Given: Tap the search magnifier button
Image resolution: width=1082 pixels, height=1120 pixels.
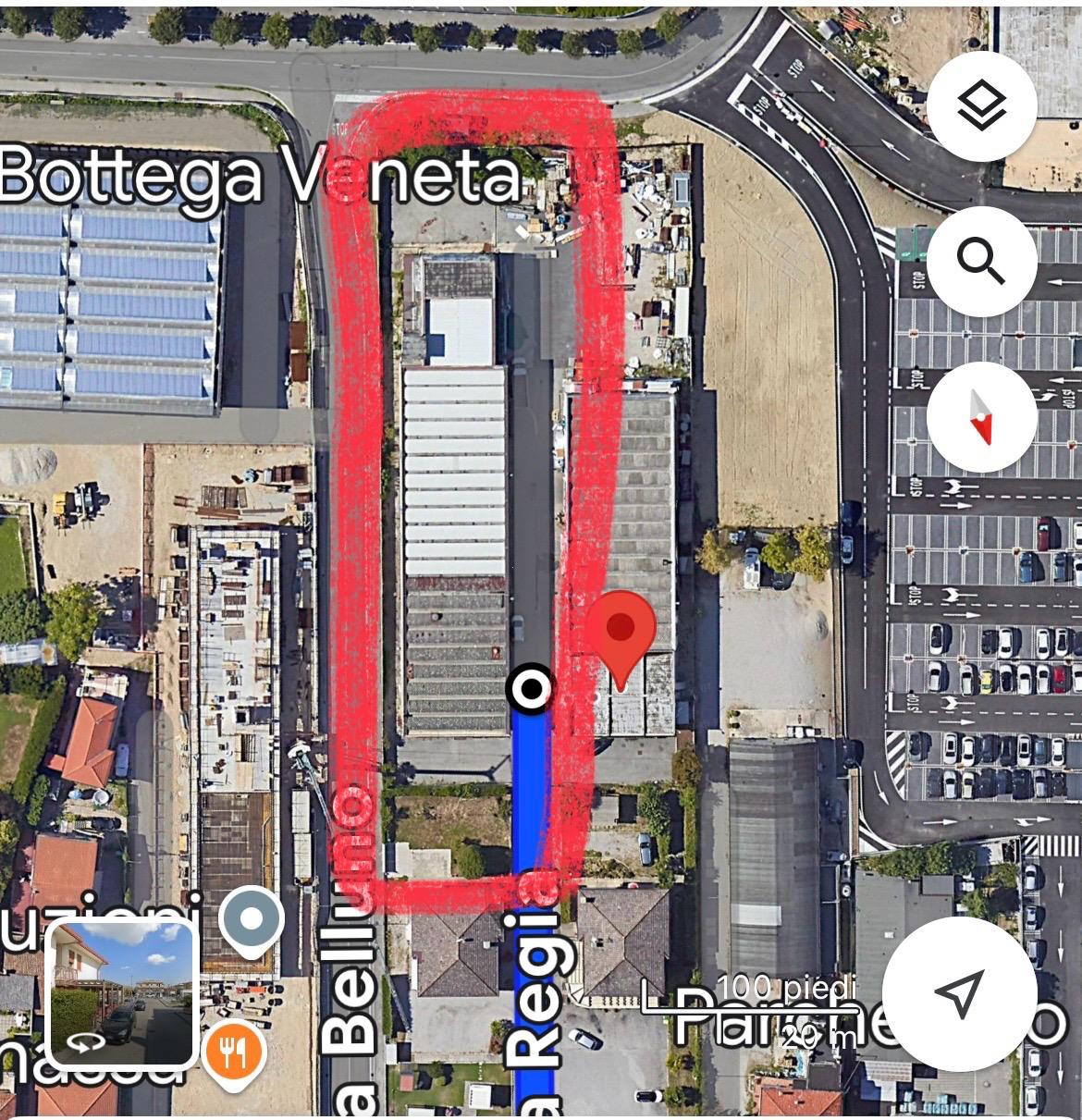Looking at the screenshot, I should pos(981,261).
